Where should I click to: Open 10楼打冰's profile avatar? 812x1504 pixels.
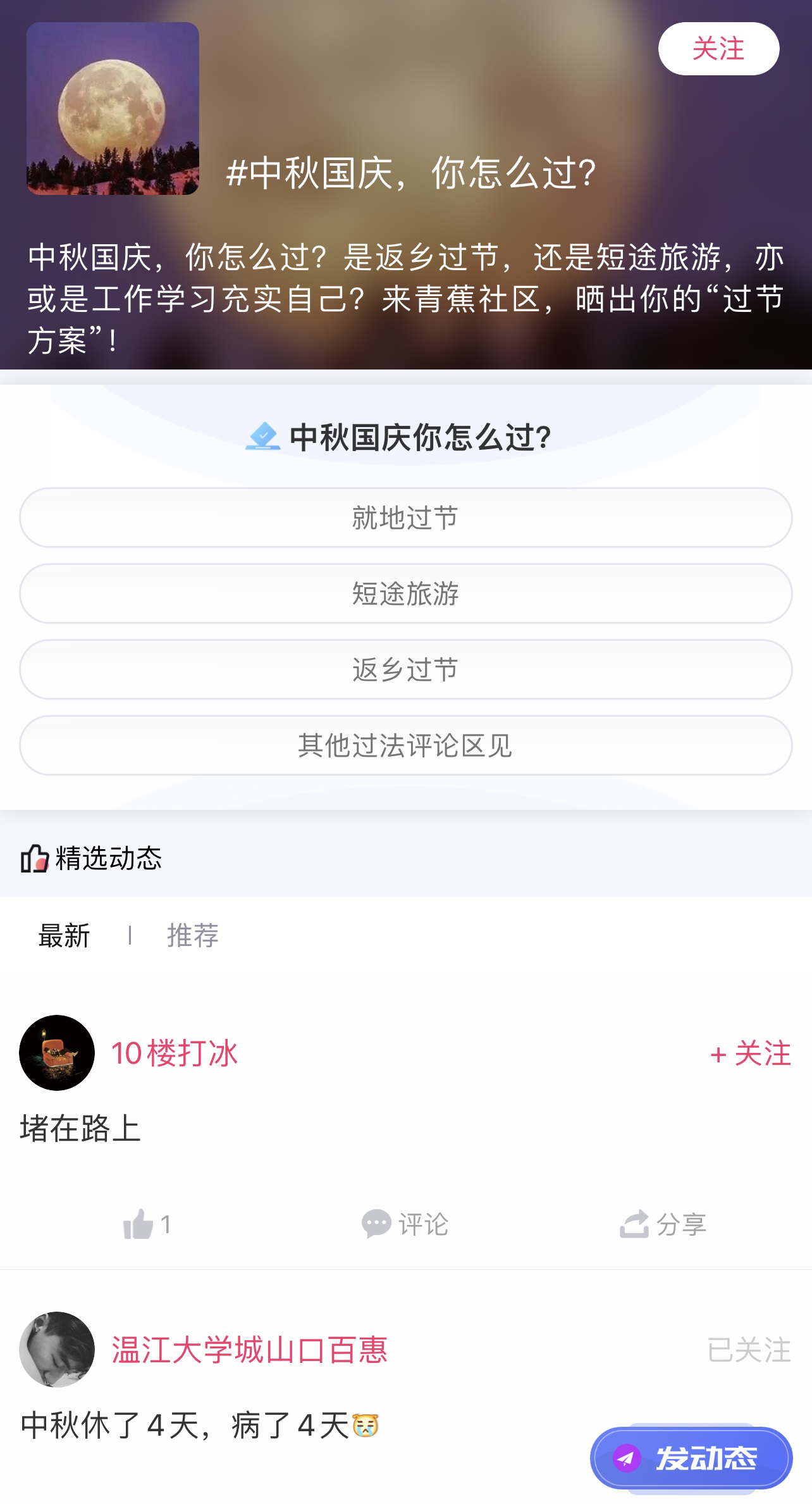(x=57, y=1053)
